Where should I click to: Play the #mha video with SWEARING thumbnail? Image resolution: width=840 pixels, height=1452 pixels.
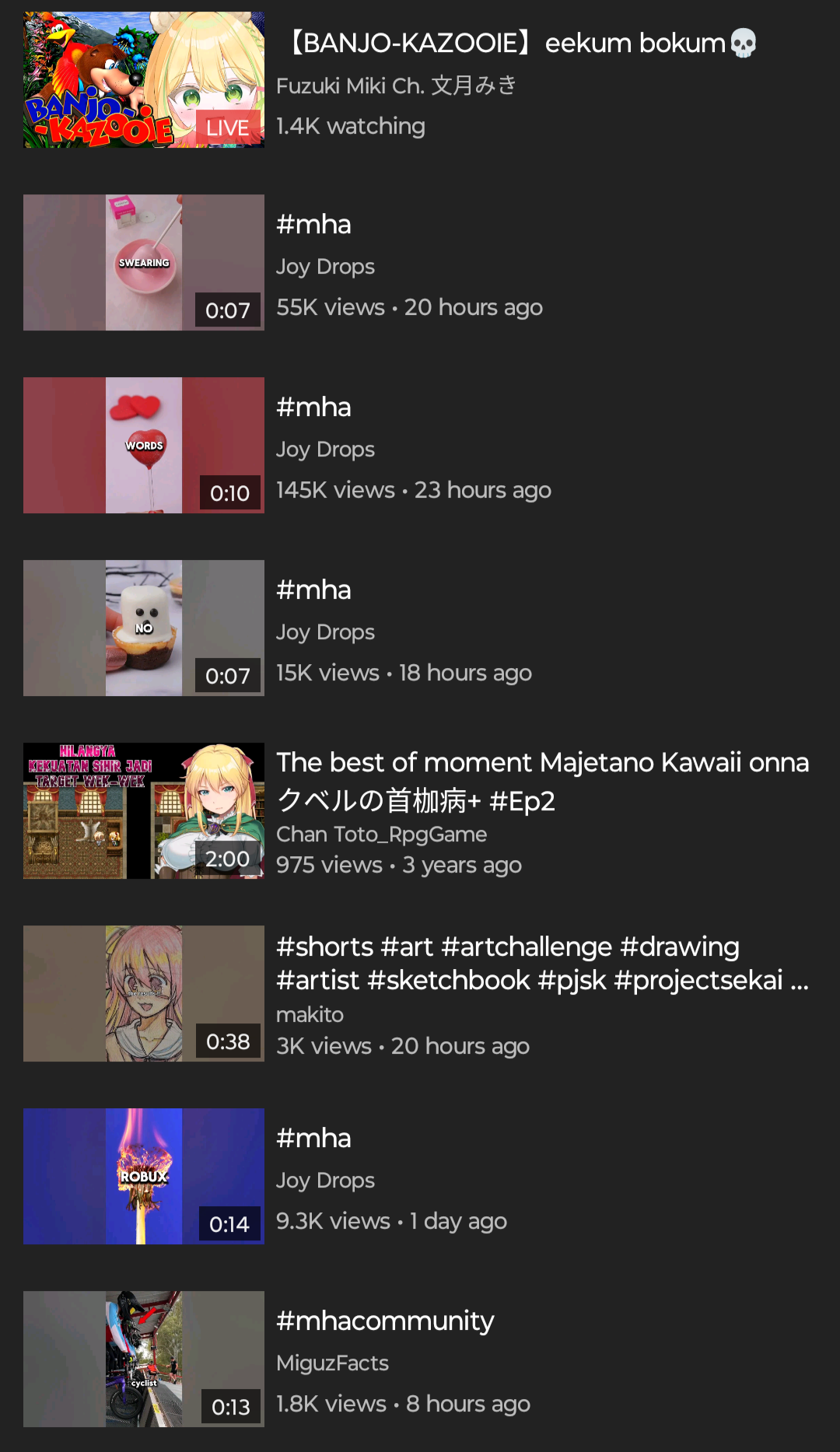tap(143, 262)
